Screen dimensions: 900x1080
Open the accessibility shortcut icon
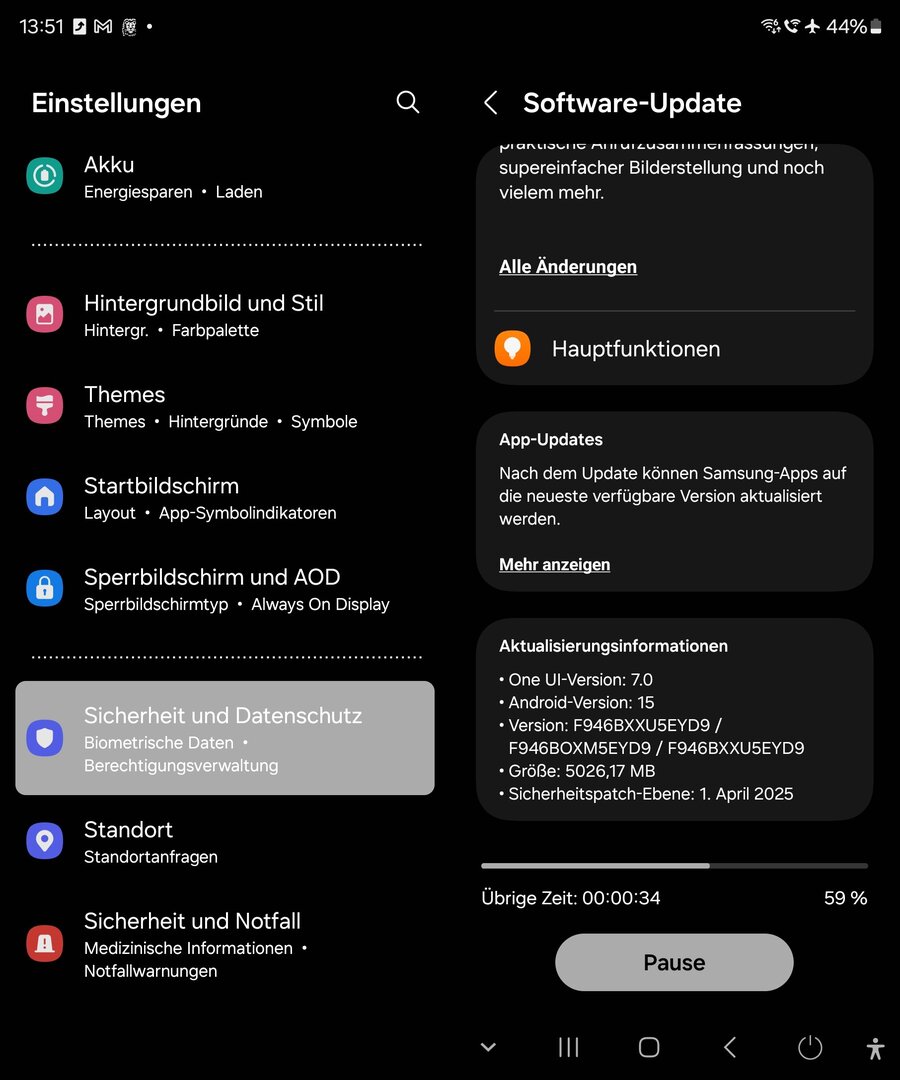[875, 1048]
